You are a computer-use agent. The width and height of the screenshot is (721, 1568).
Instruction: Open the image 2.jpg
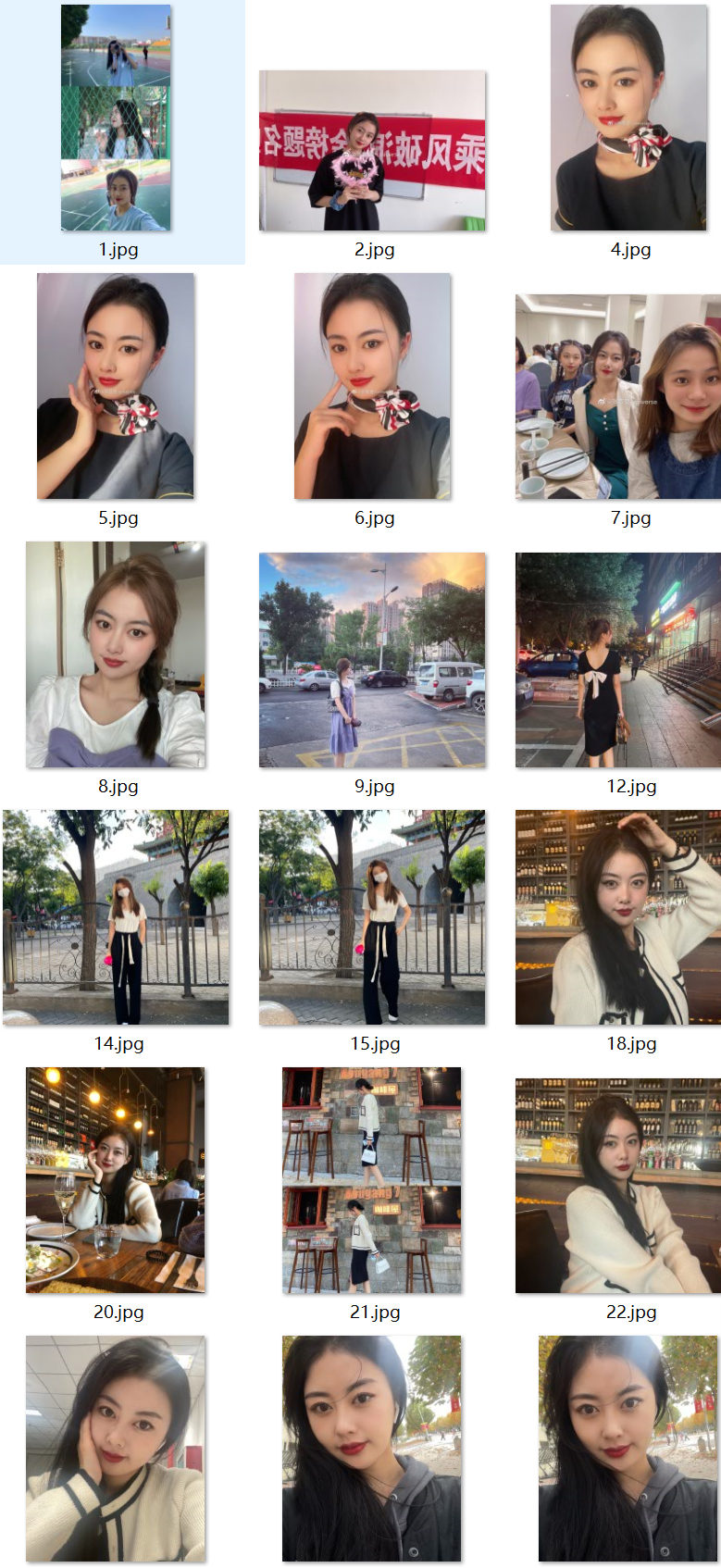[372, 150]
